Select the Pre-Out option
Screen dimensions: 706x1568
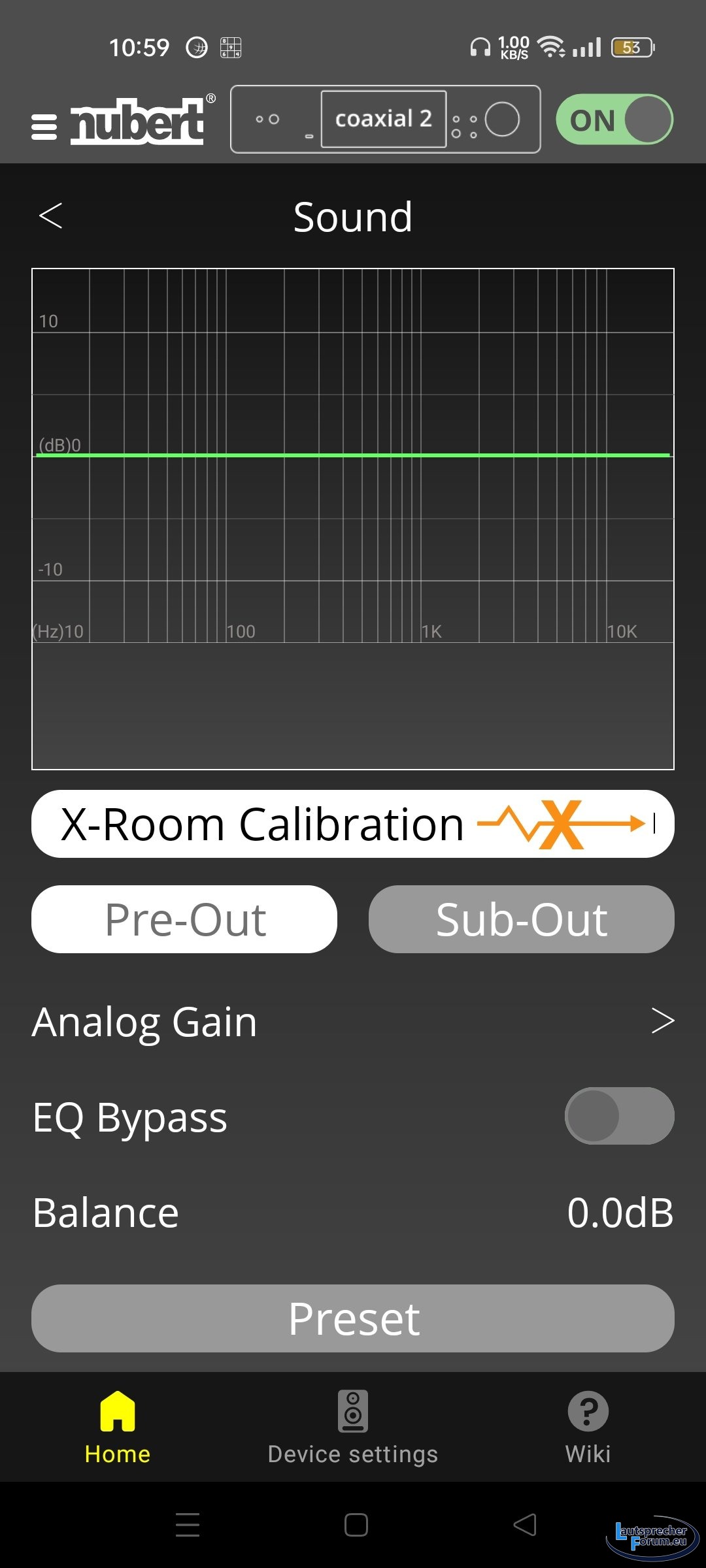click(184, 919)
